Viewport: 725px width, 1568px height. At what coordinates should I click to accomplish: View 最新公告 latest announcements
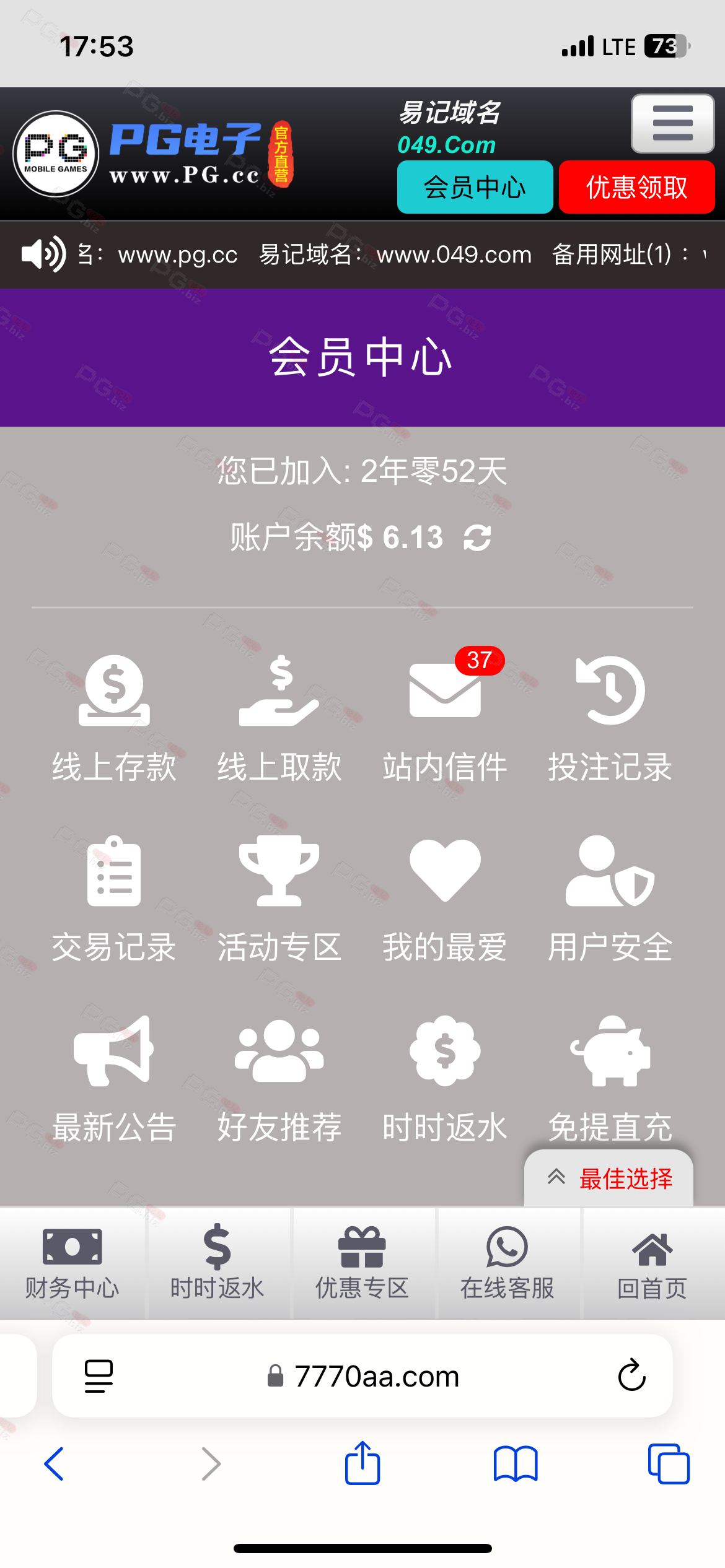114,1079
